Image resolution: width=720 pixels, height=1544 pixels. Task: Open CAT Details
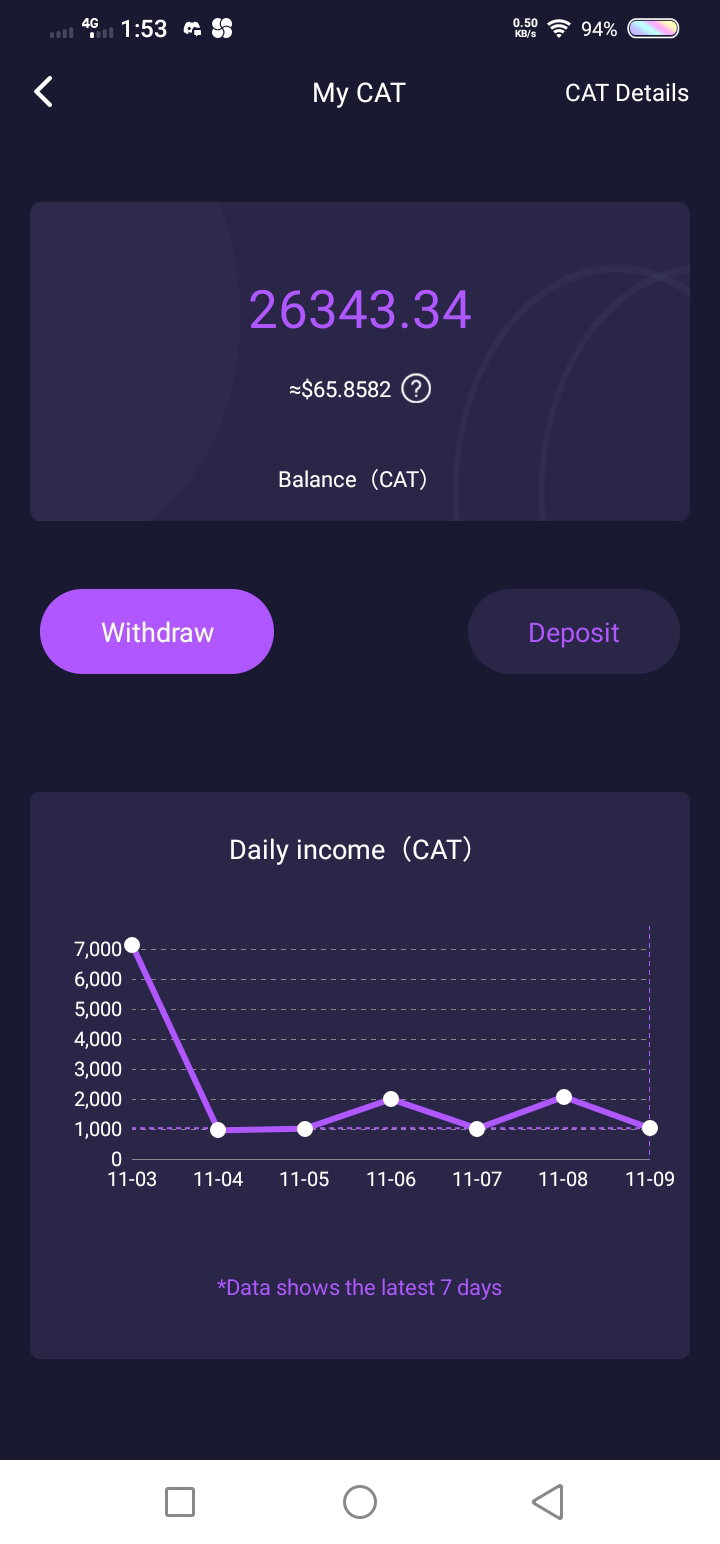[627, 93]
